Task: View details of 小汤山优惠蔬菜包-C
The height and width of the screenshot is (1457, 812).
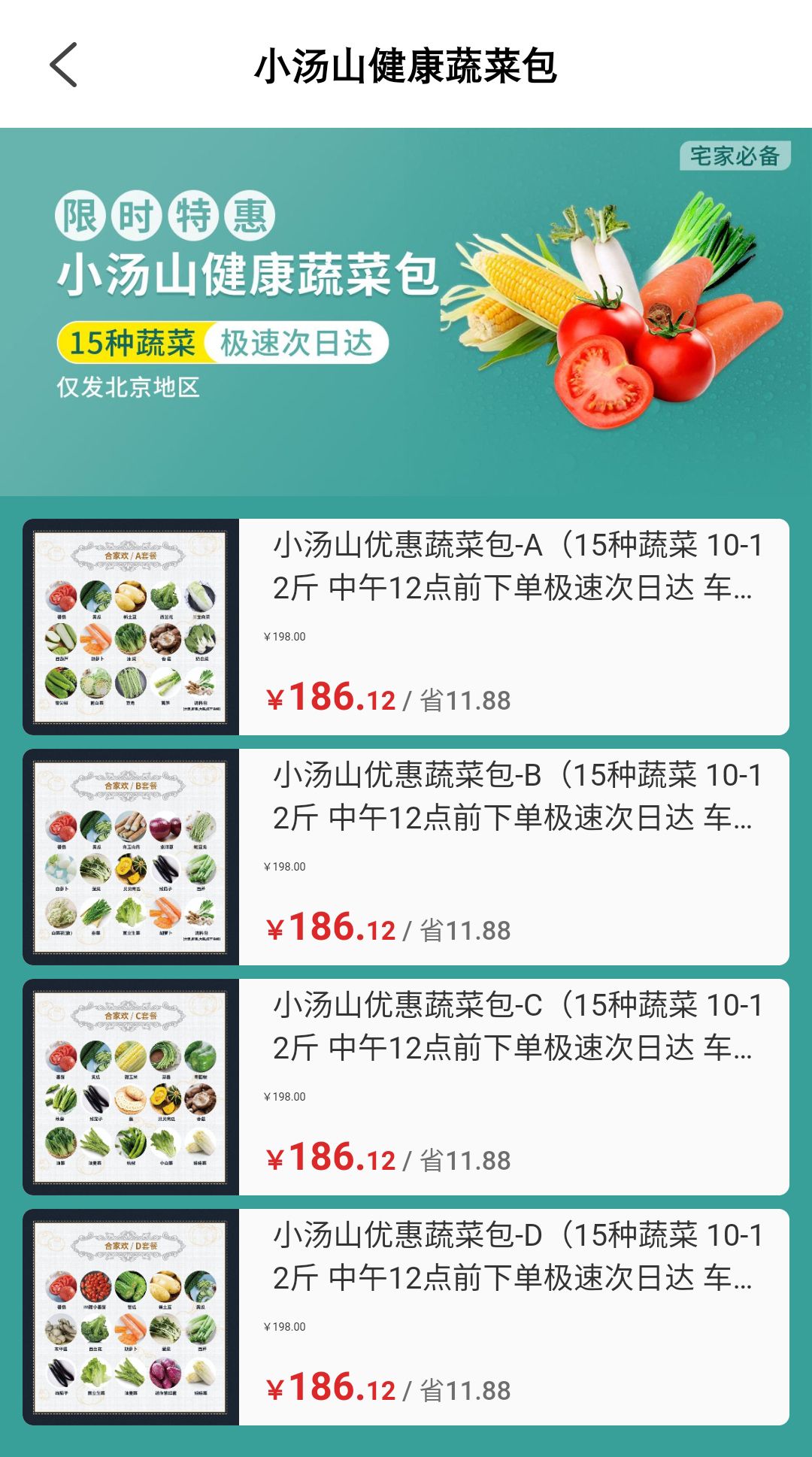Action: (x=406, y=1087)
